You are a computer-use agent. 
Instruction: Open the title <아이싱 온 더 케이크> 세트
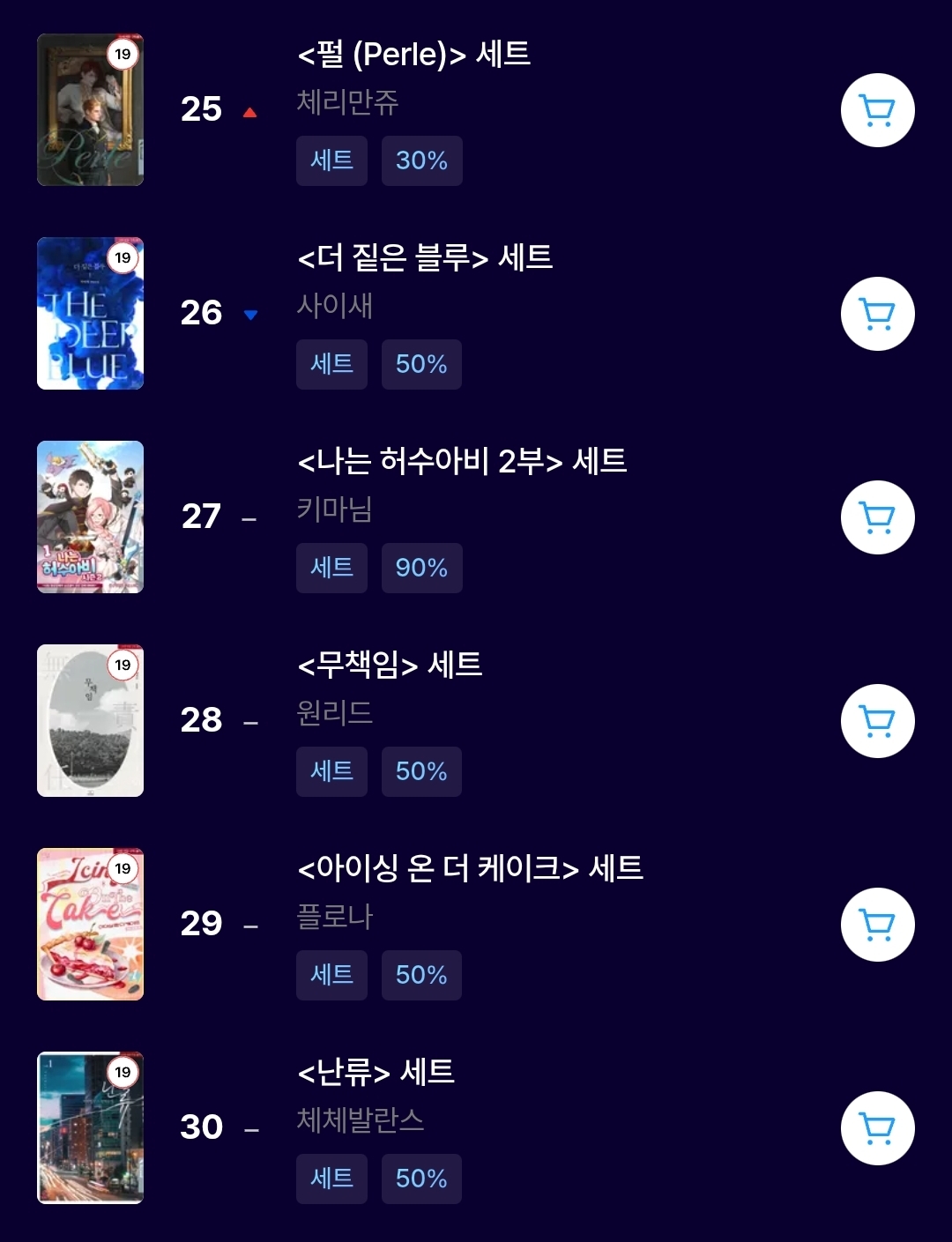tap(470, 869)
